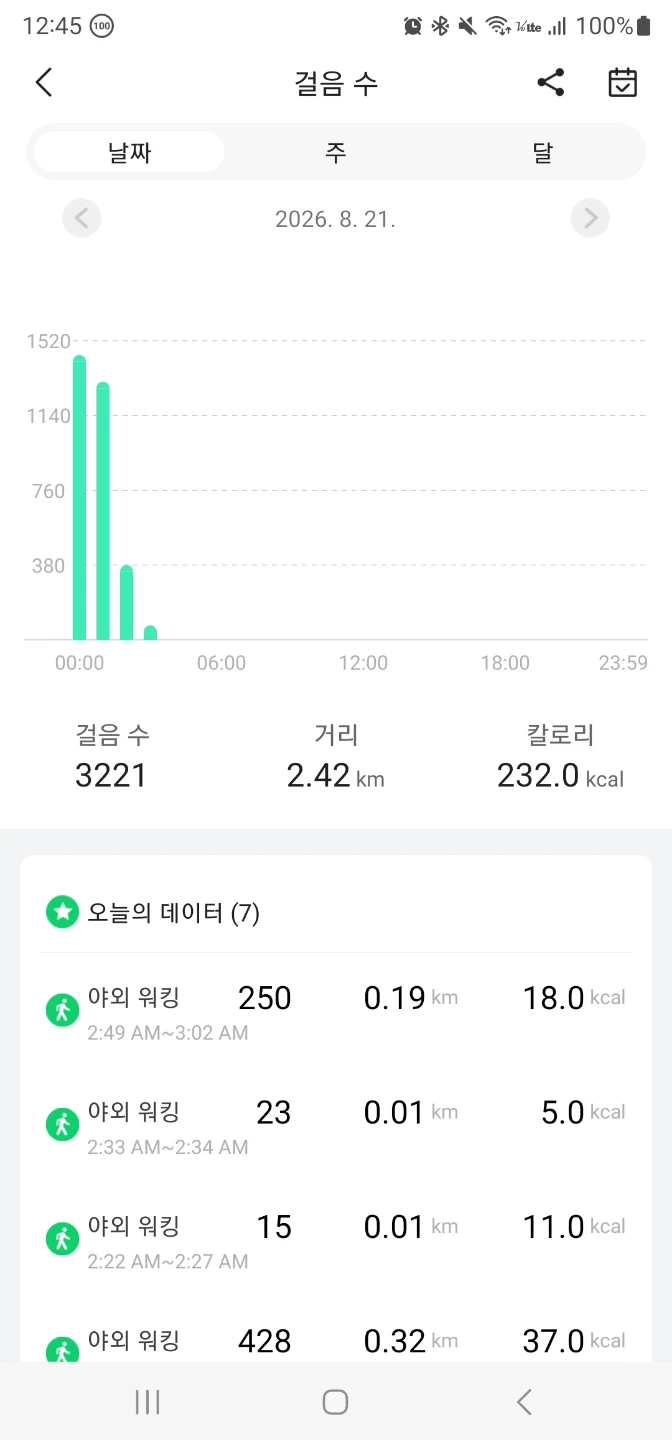672x1440 pixels.
Task: Open the walking entry with 428 steps
Action: [336, 1340]
